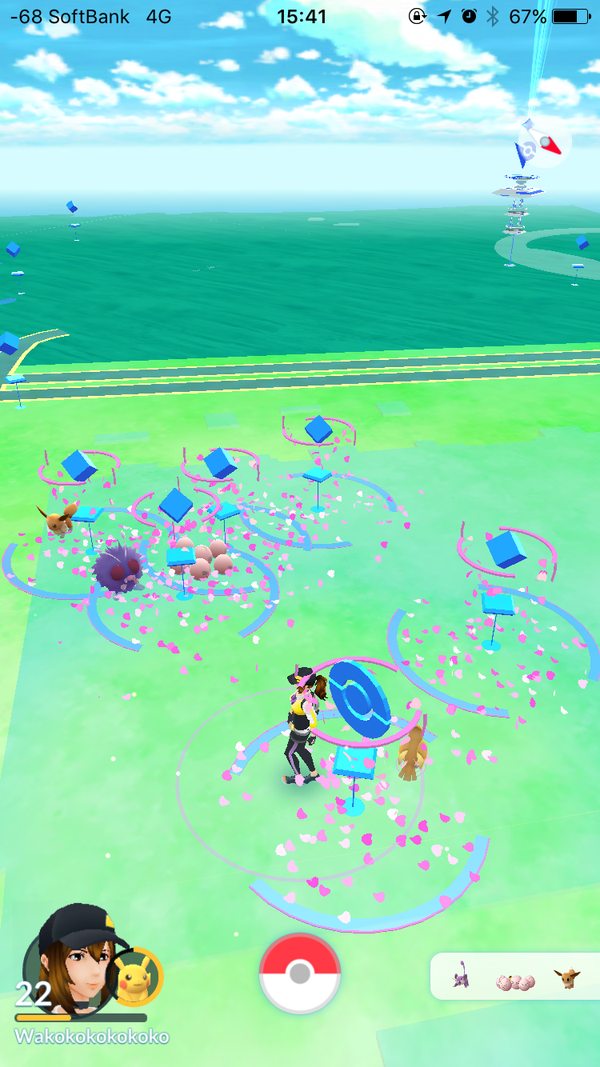Screen dimensions: 600x1067
Task: Open the Pikachu buddy icon
Action: [134, 975]
